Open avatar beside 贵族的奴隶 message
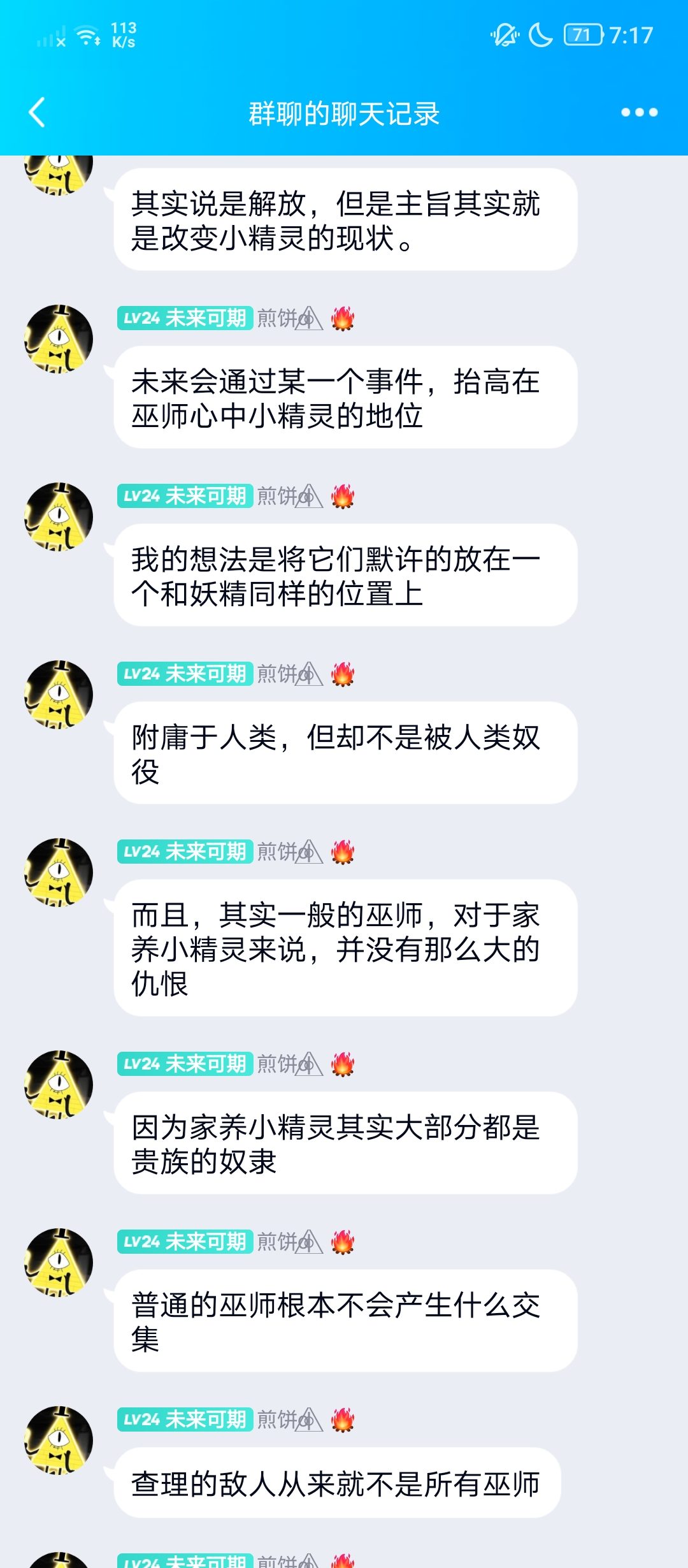Image resolution: width=688 pixels, height=1568 pixels. (59, 1085)
